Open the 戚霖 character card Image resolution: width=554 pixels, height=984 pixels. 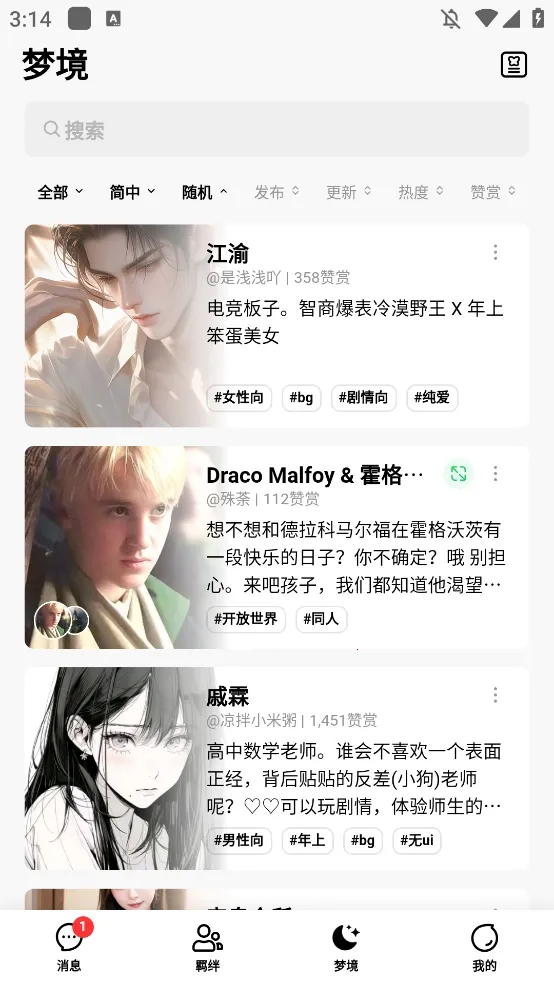click(x=277, y=769)
